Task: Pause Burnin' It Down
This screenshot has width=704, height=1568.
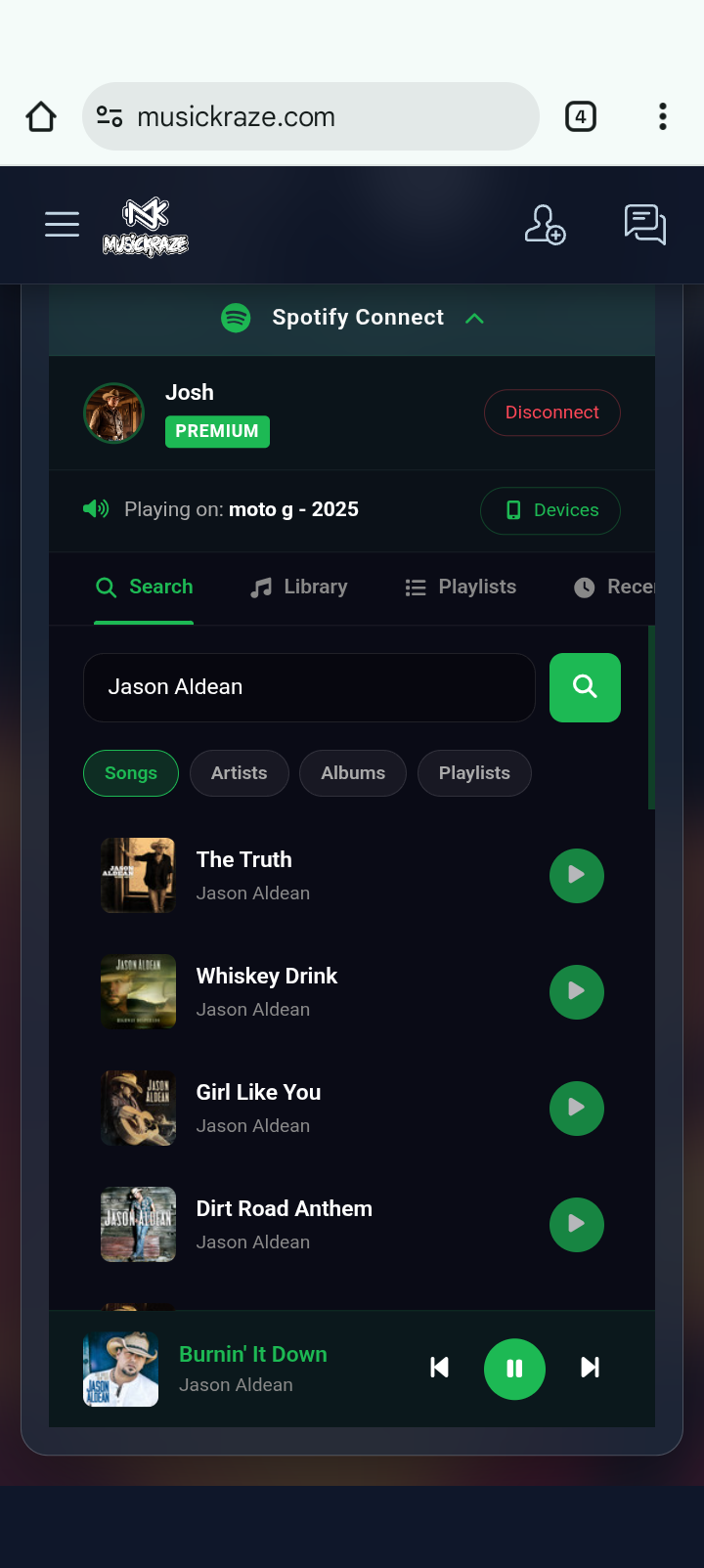Action: click(514, 1369)
